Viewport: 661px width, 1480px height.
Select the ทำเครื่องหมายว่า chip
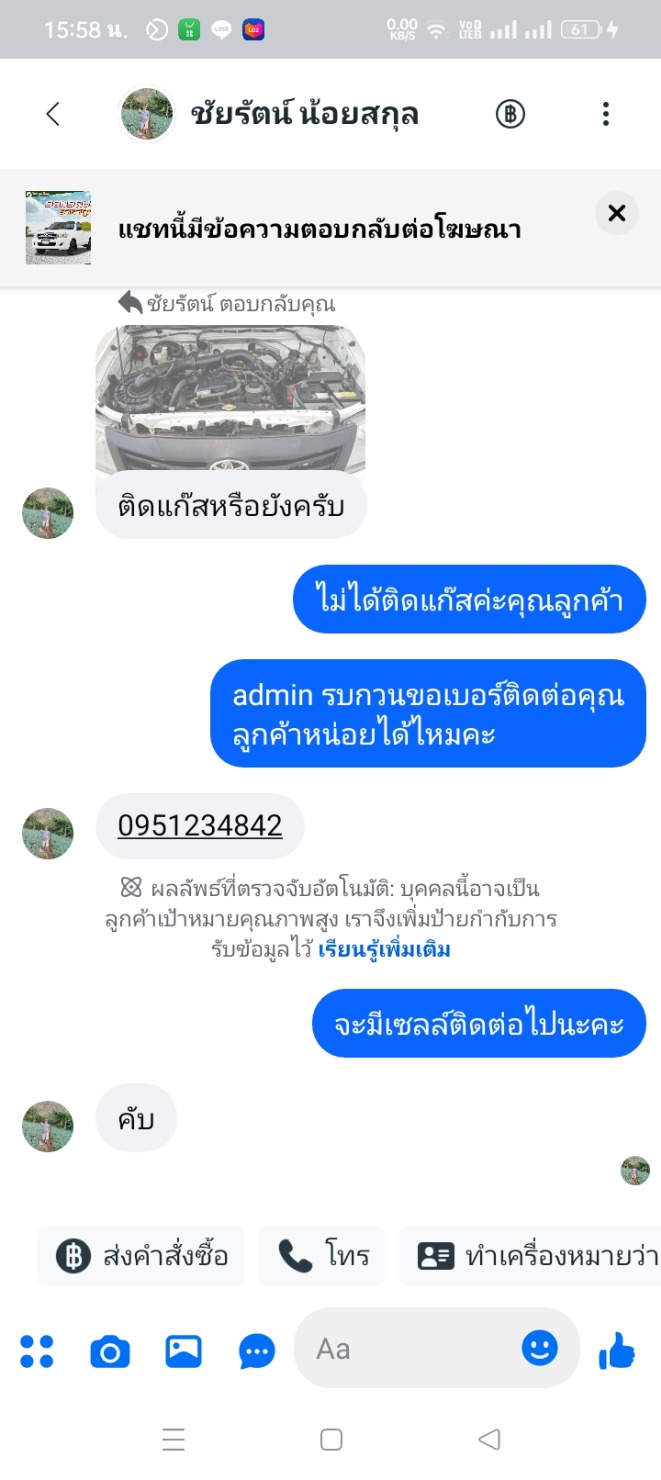[x=530, y=1256]
